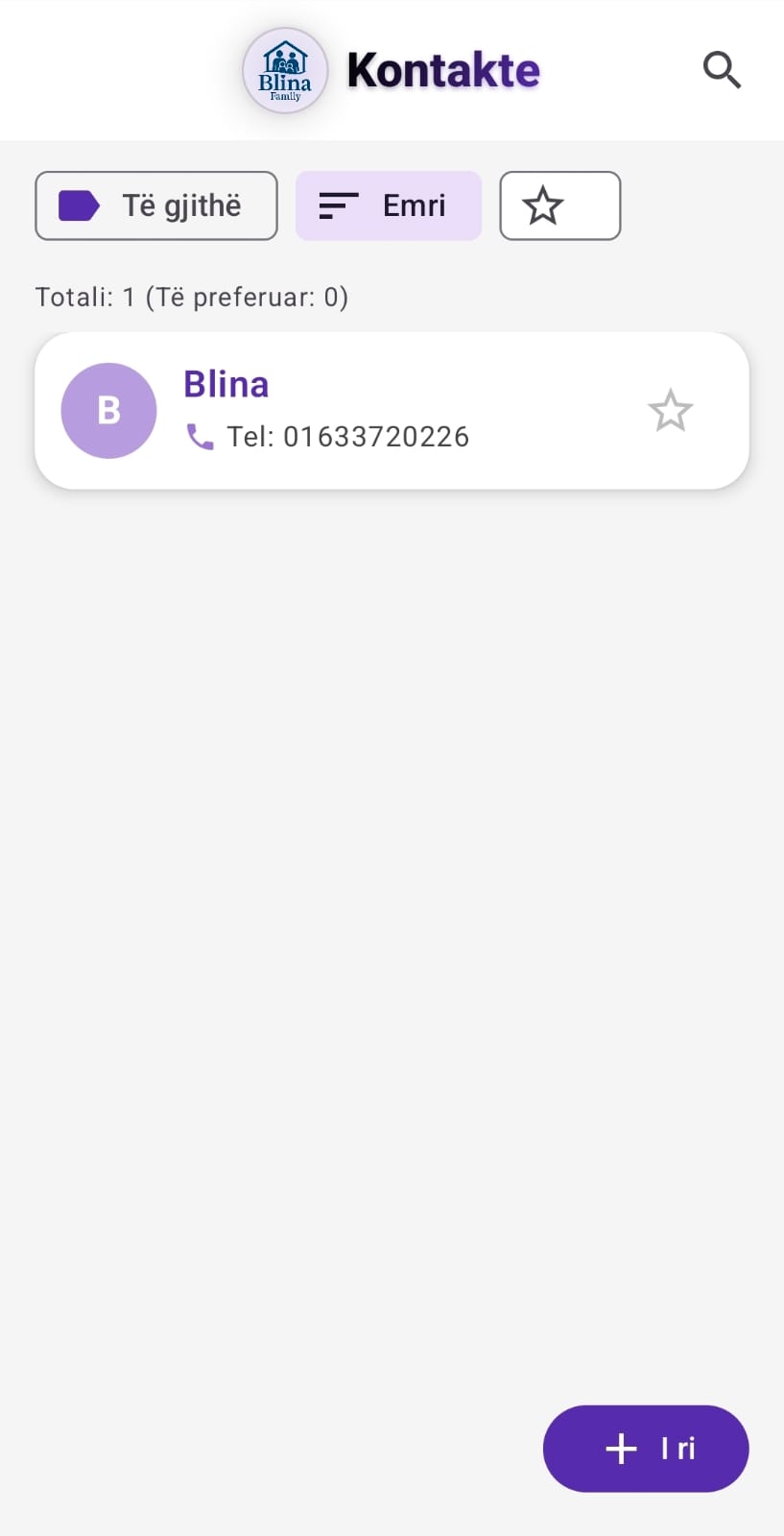Open the search magnifier icon
The width and height of the screenshot is (784, 1536).
point(722,70)
